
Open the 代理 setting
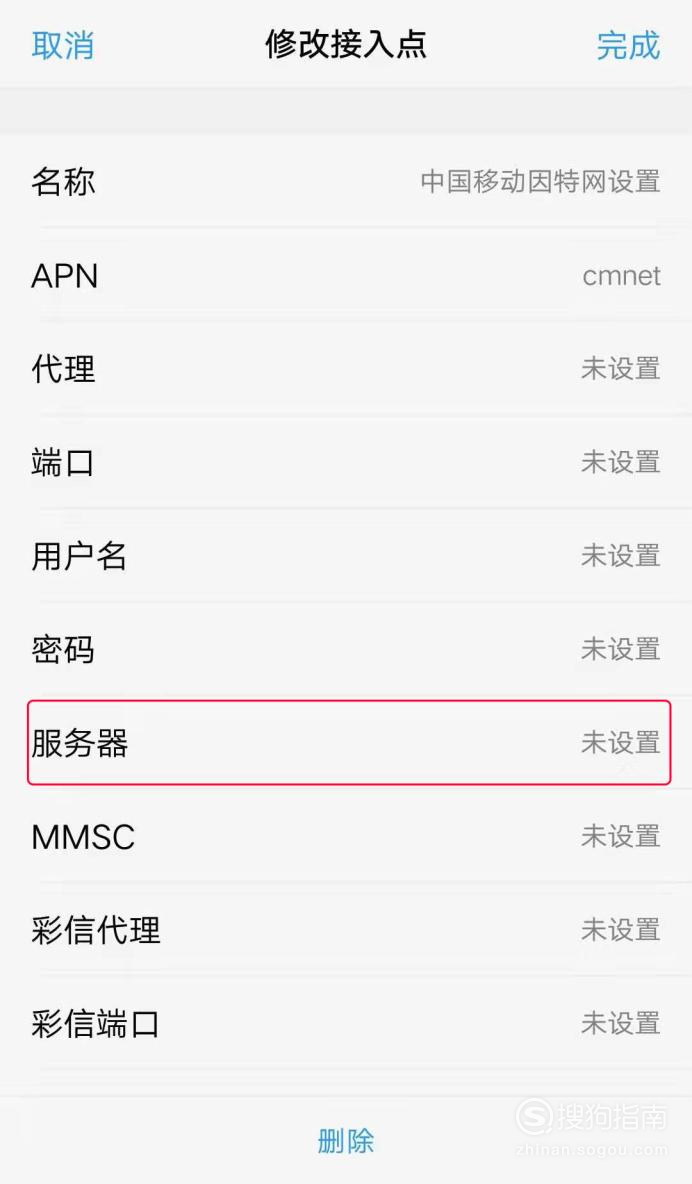click(x=346, y=369)
